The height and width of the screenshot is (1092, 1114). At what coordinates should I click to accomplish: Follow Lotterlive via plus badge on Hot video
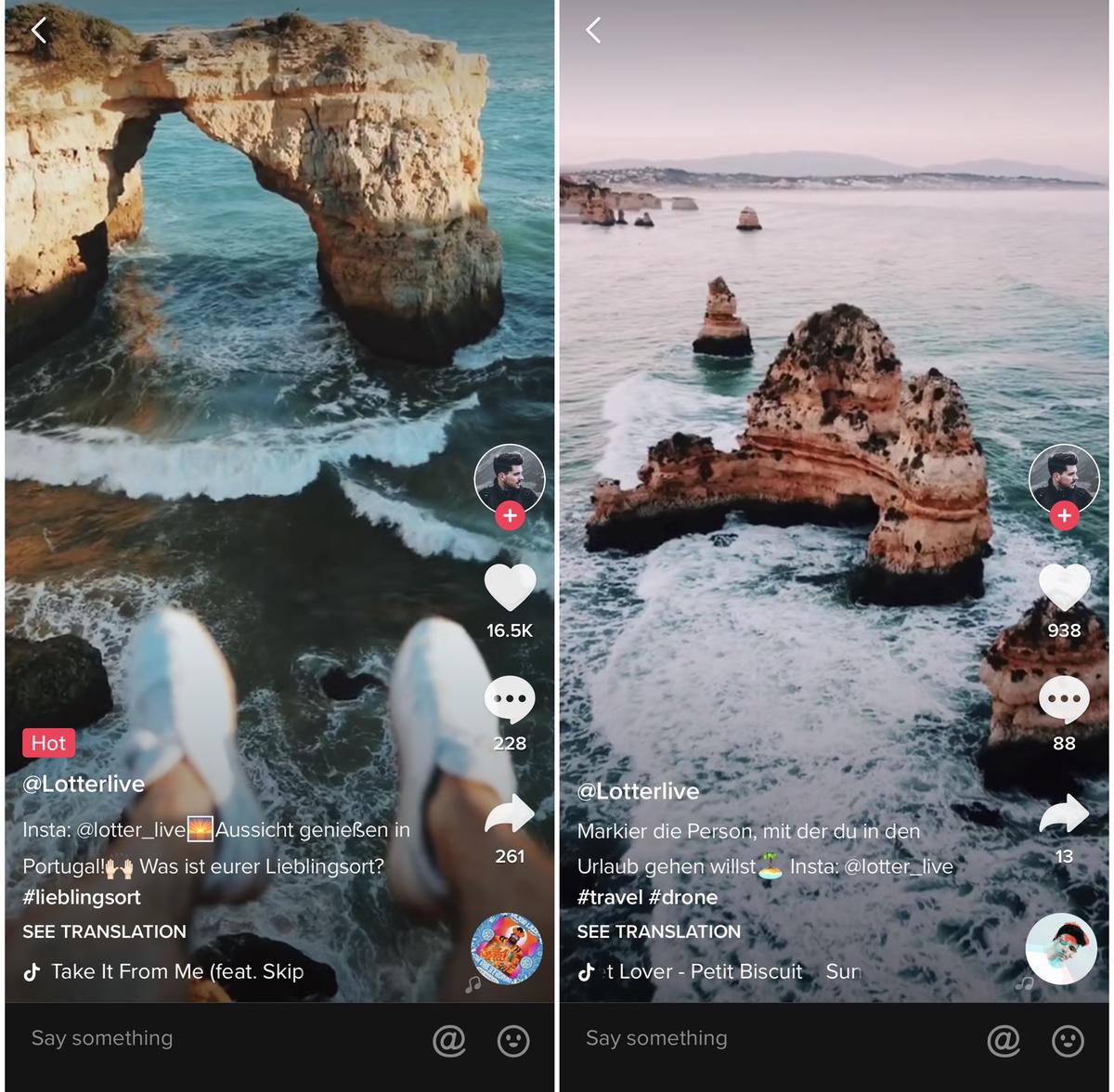pyautogui.click(x=509, y=515)
